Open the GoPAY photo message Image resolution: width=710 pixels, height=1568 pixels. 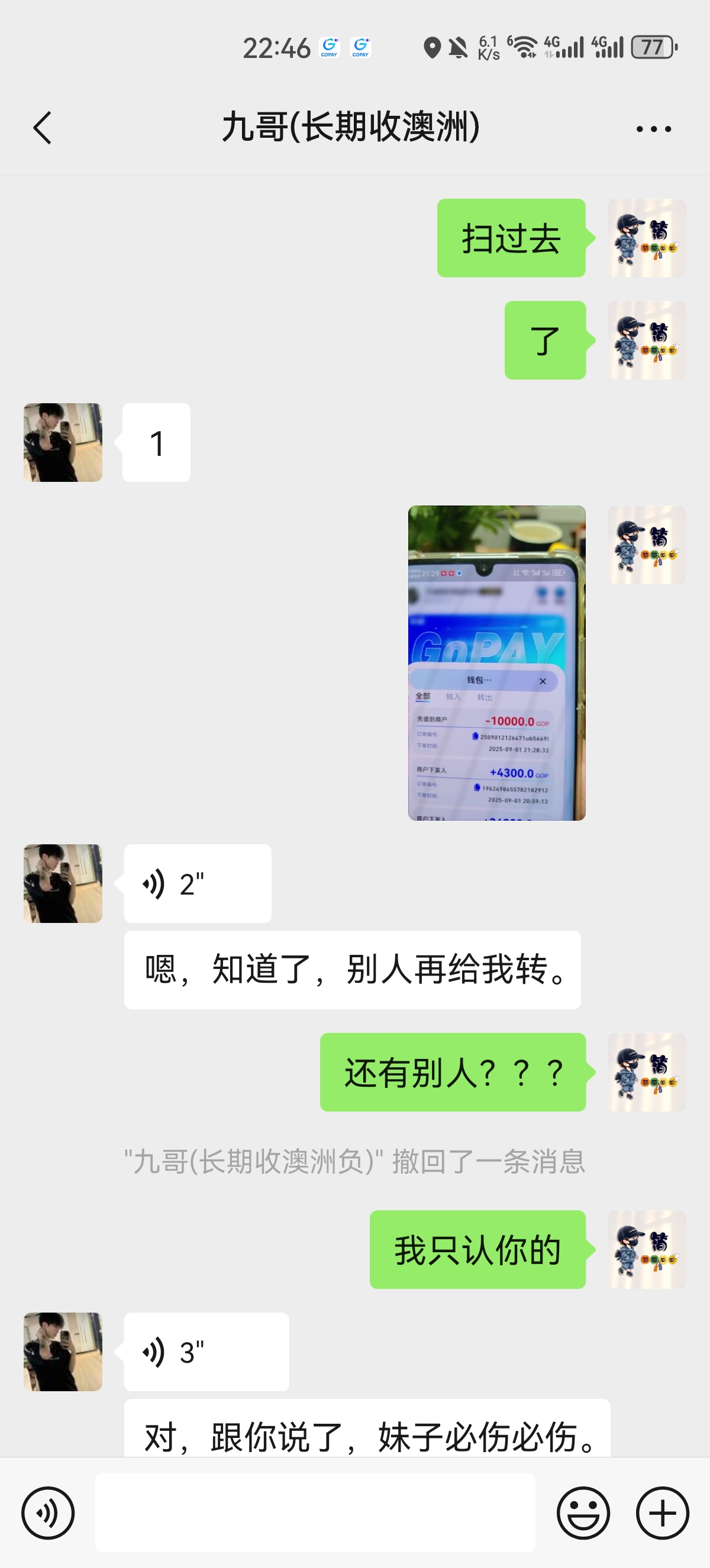tap(496, 662)
